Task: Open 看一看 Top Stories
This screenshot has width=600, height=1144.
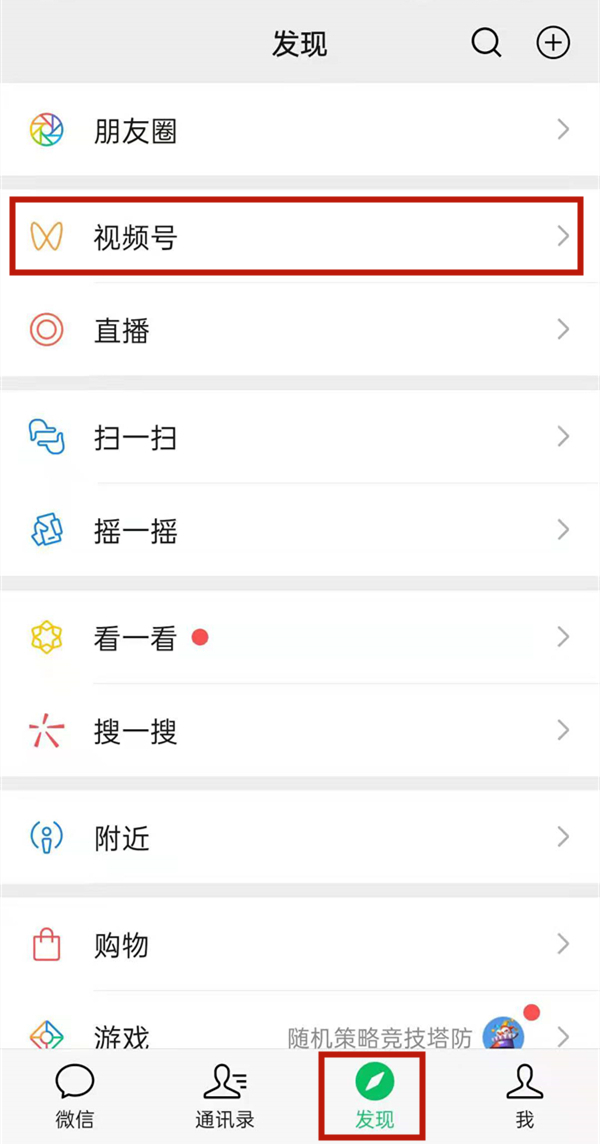Action: tap(300, 637)
